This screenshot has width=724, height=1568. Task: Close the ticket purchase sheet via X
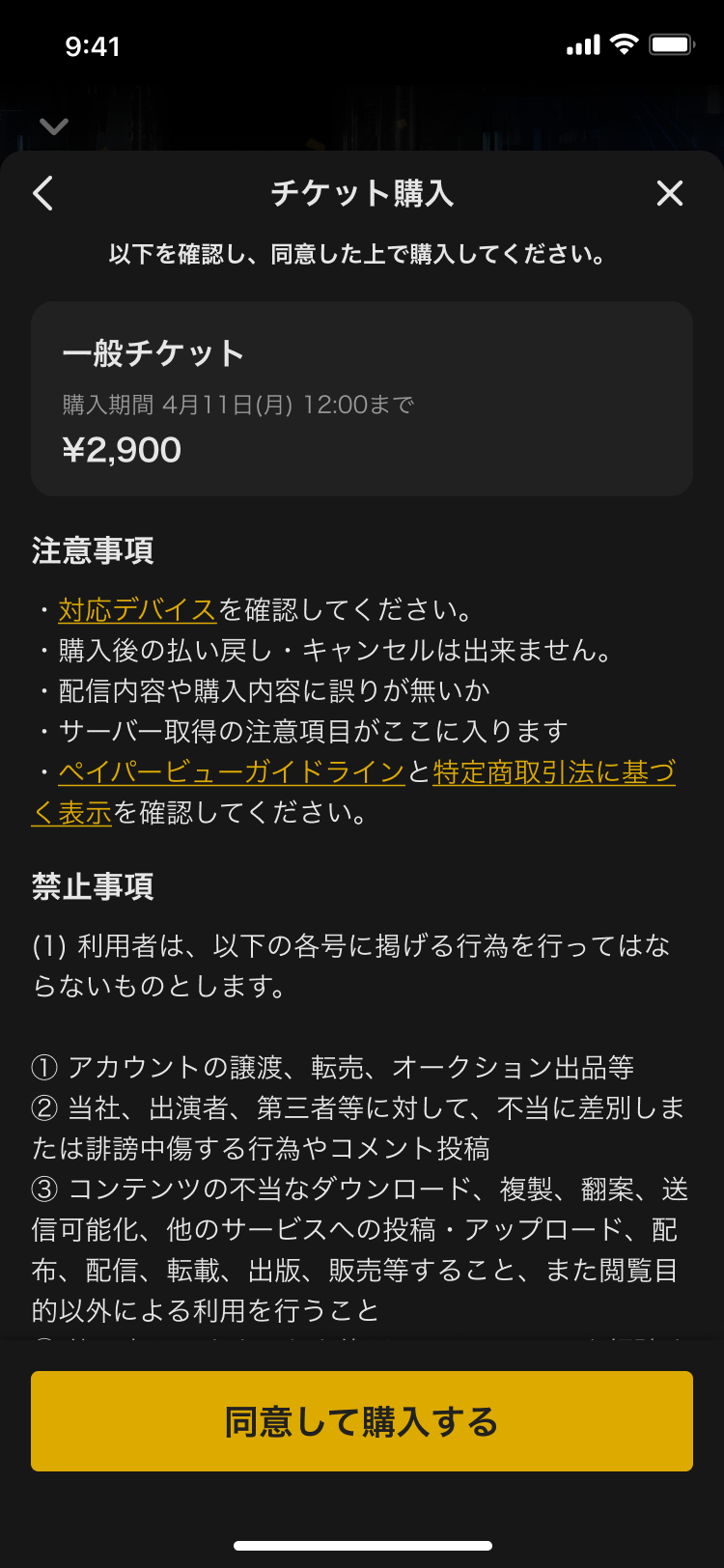click(x=670, y=193)
